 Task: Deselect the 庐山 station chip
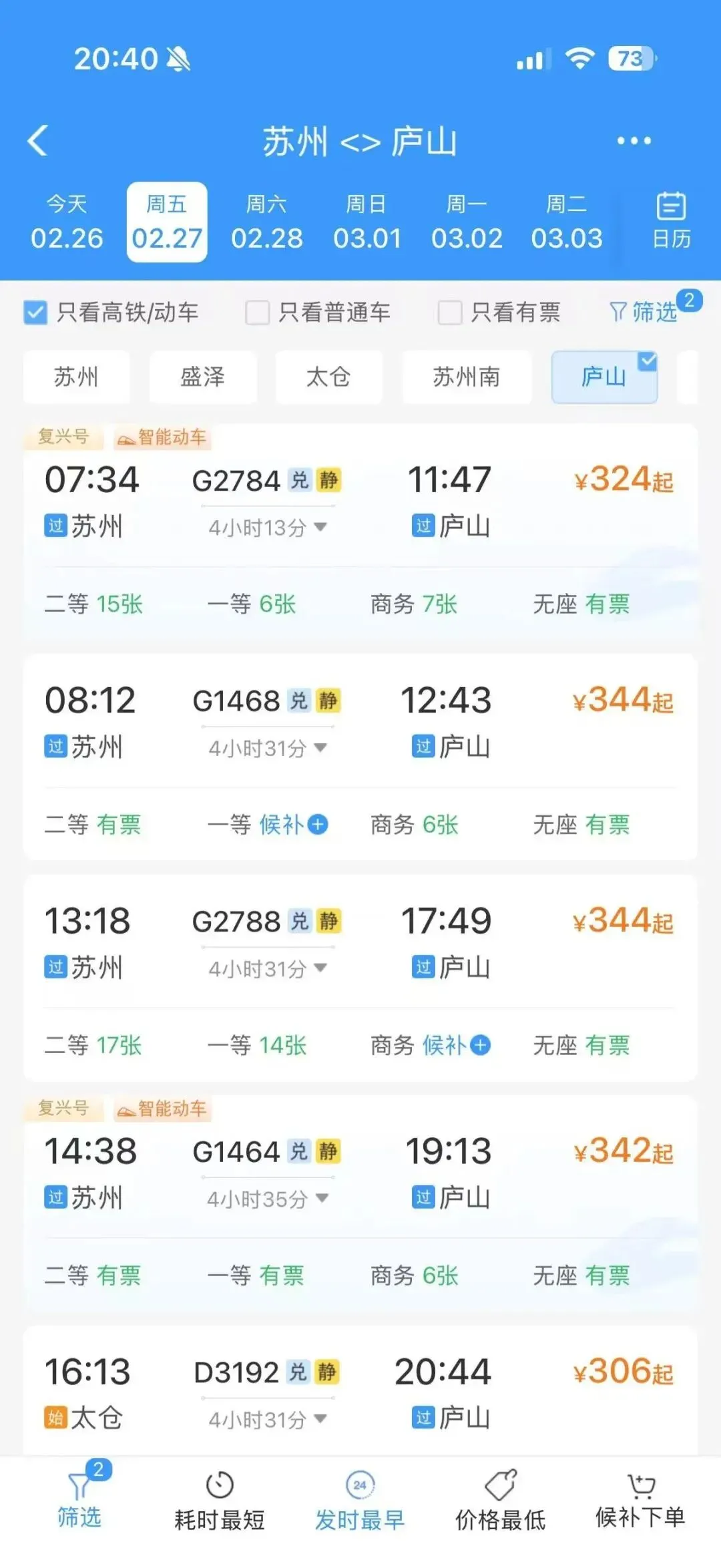[x=604, y=377]
